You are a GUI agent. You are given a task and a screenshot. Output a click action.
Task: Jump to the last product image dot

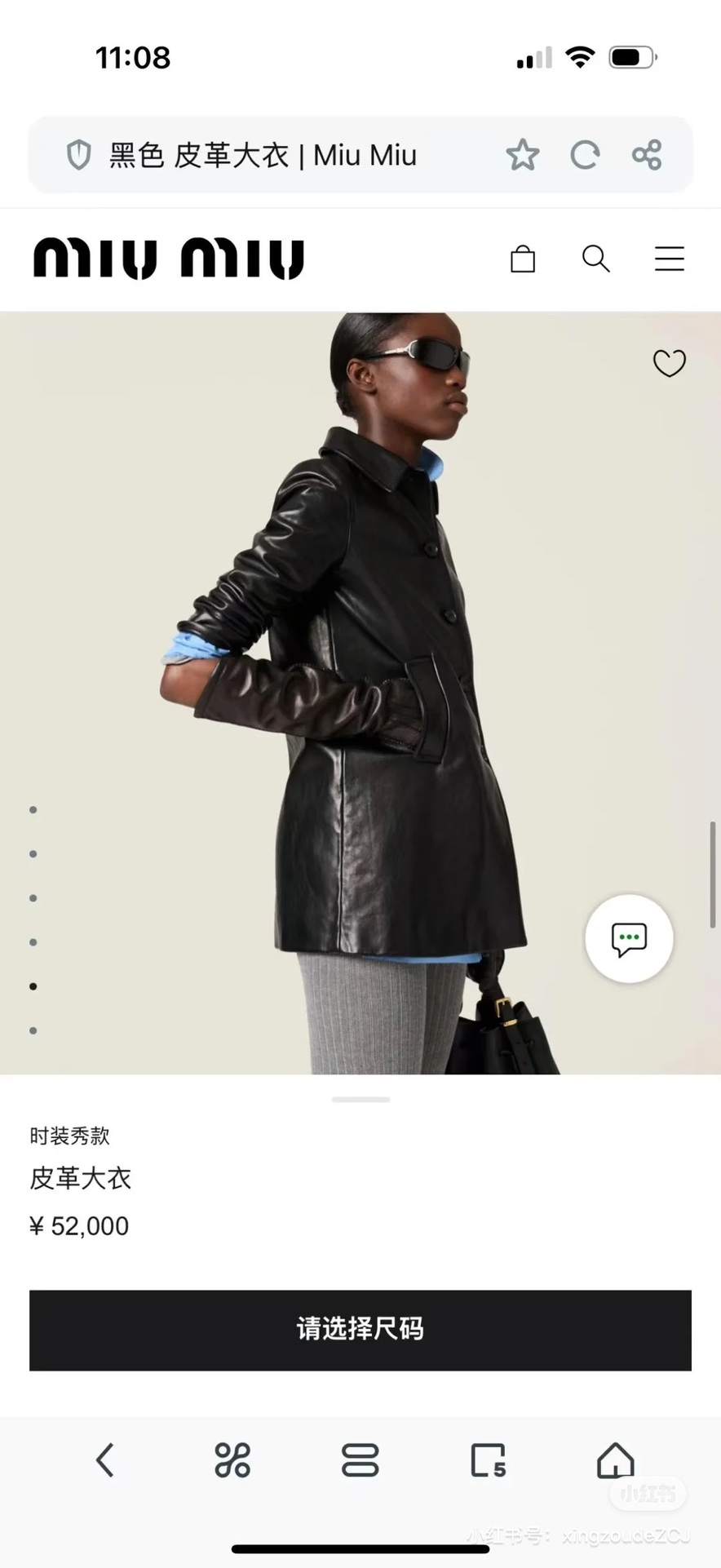tap(33, 1030)
